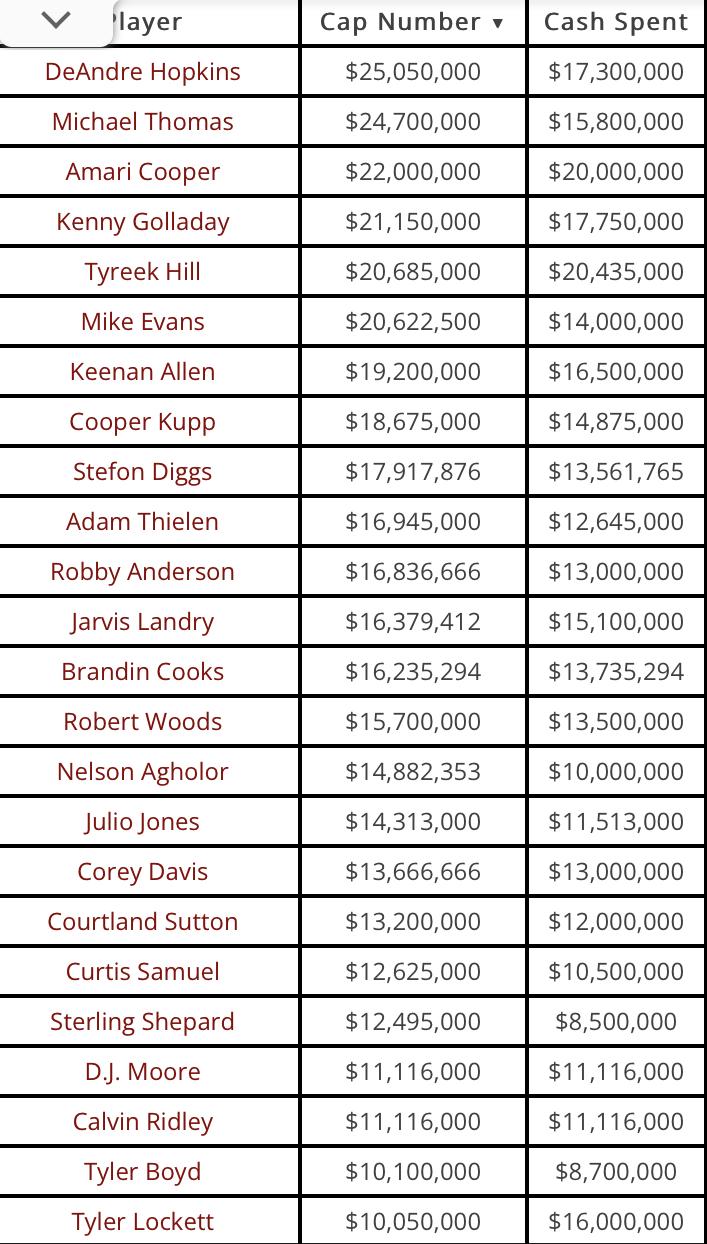View Amari Cooper's contract page
Image resolution: width=707 pixels, height=1244 pixels.
143,172
